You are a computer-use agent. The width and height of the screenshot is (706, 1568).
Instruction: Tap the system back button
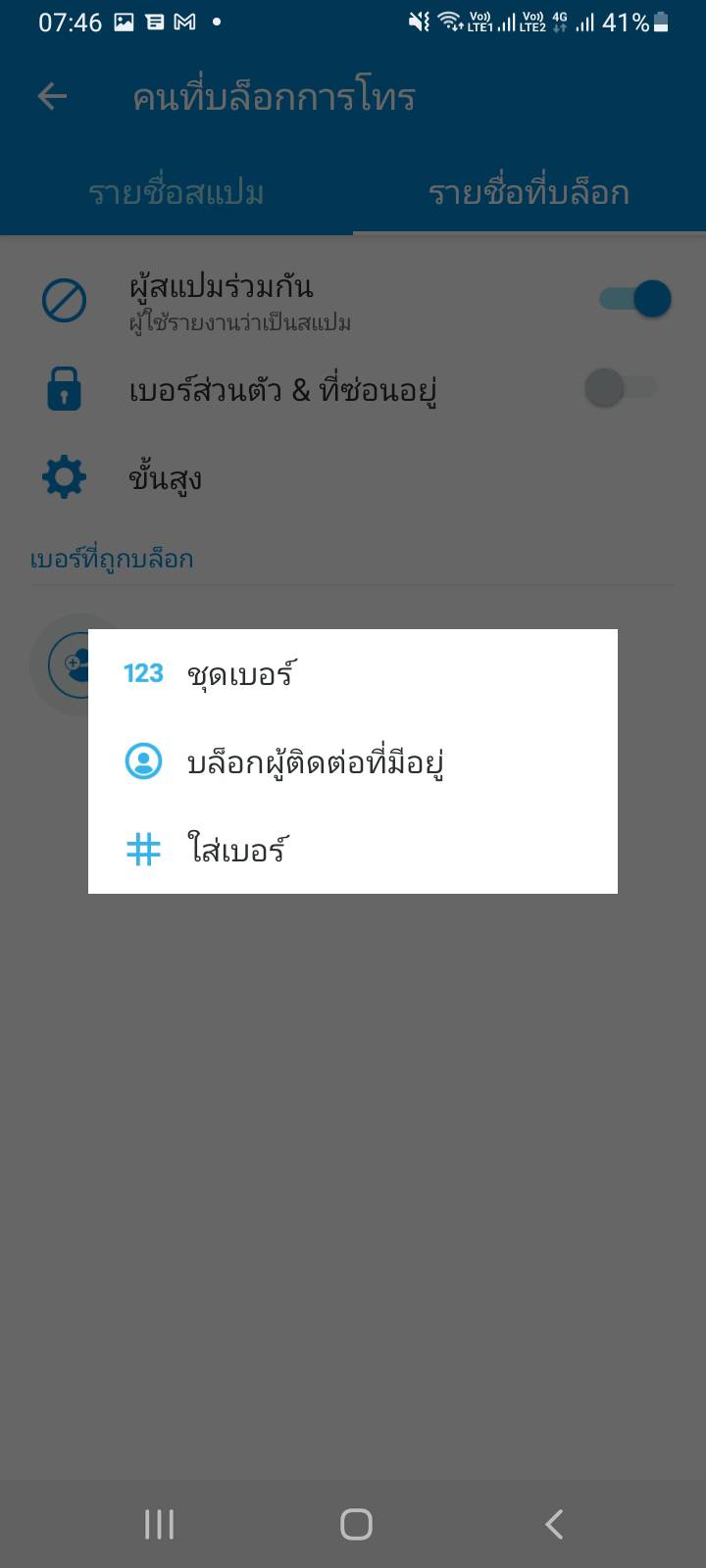(554, 1524)
